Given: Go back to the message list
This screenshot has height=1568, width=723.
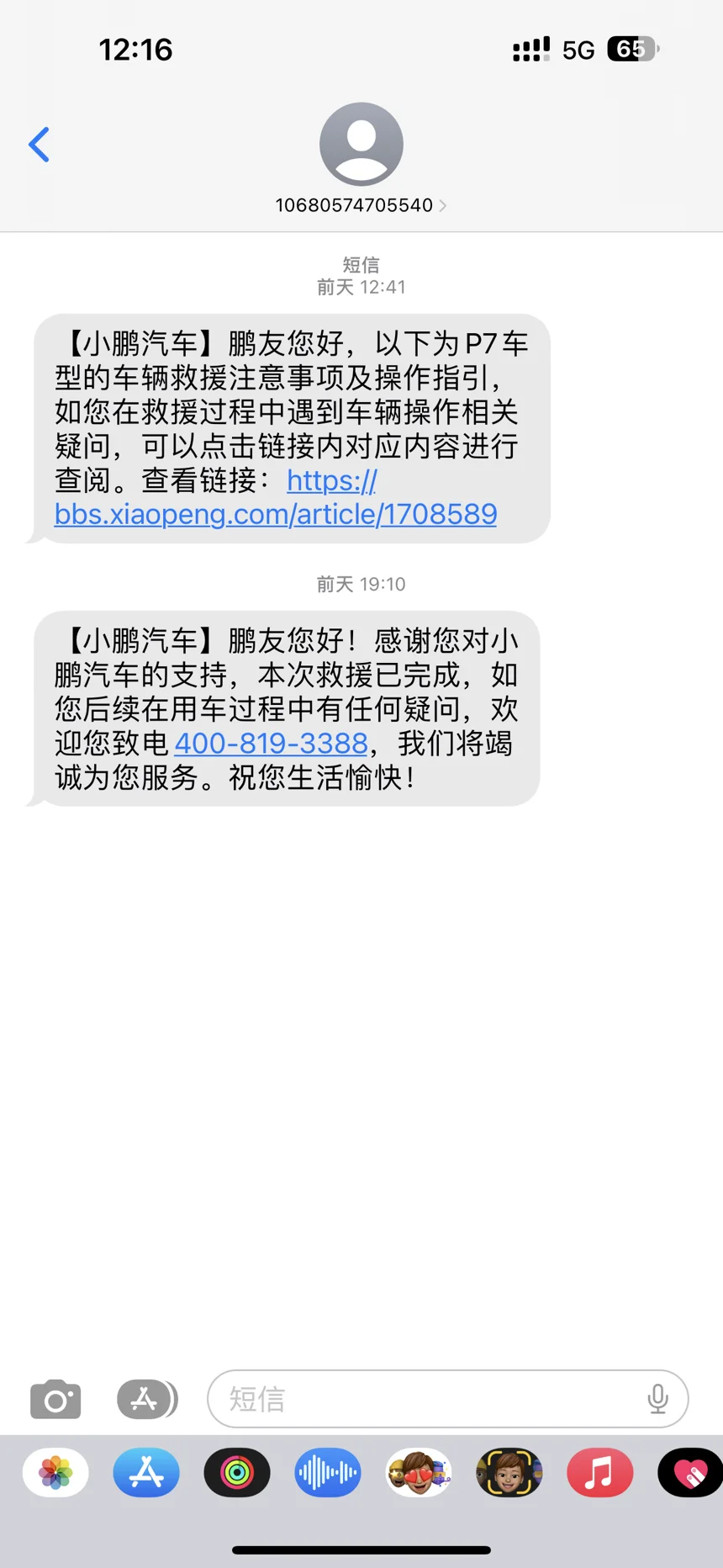Looking at the screenshot, I should point(40,145).
